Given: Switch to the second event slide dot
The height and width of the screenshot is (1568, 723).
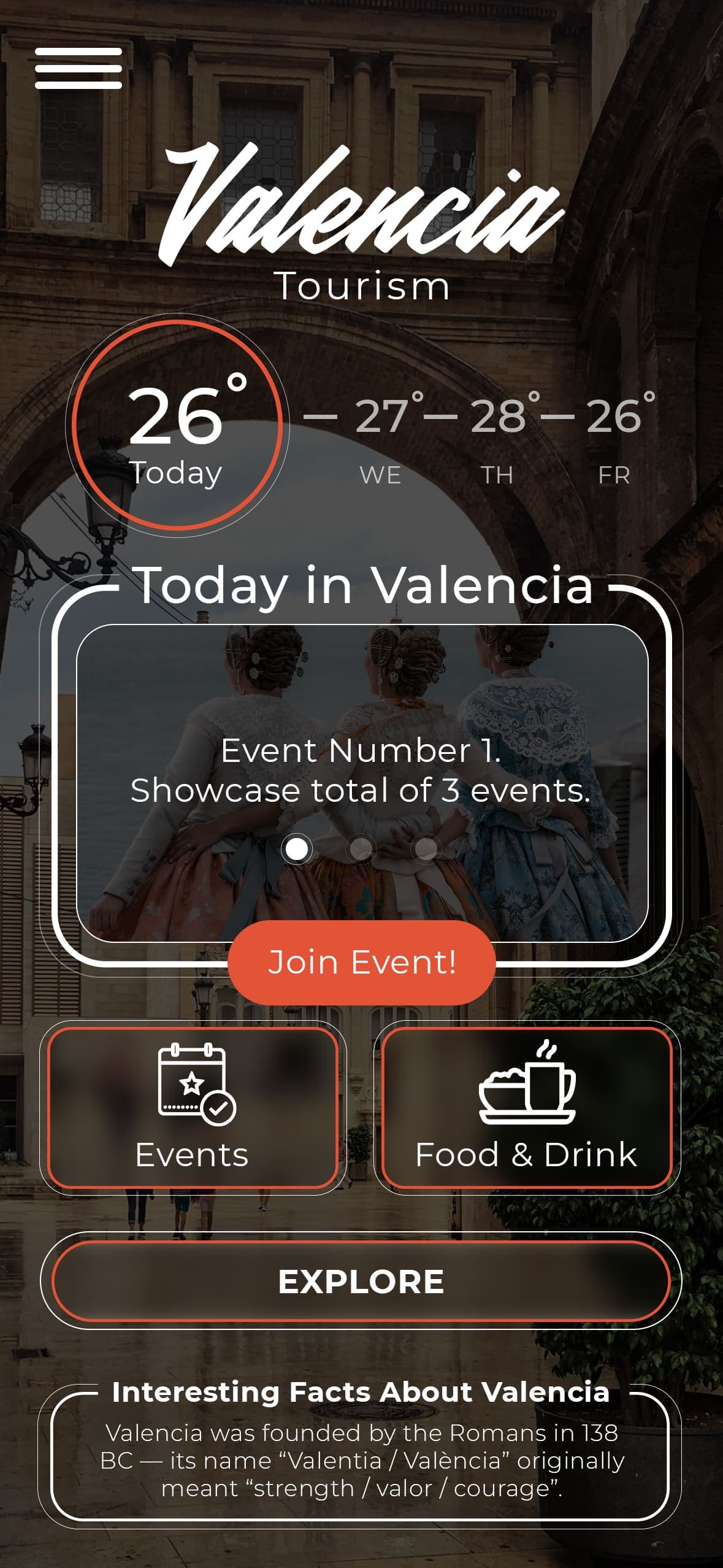Looking at the screenshot, I should pos(361,849).
